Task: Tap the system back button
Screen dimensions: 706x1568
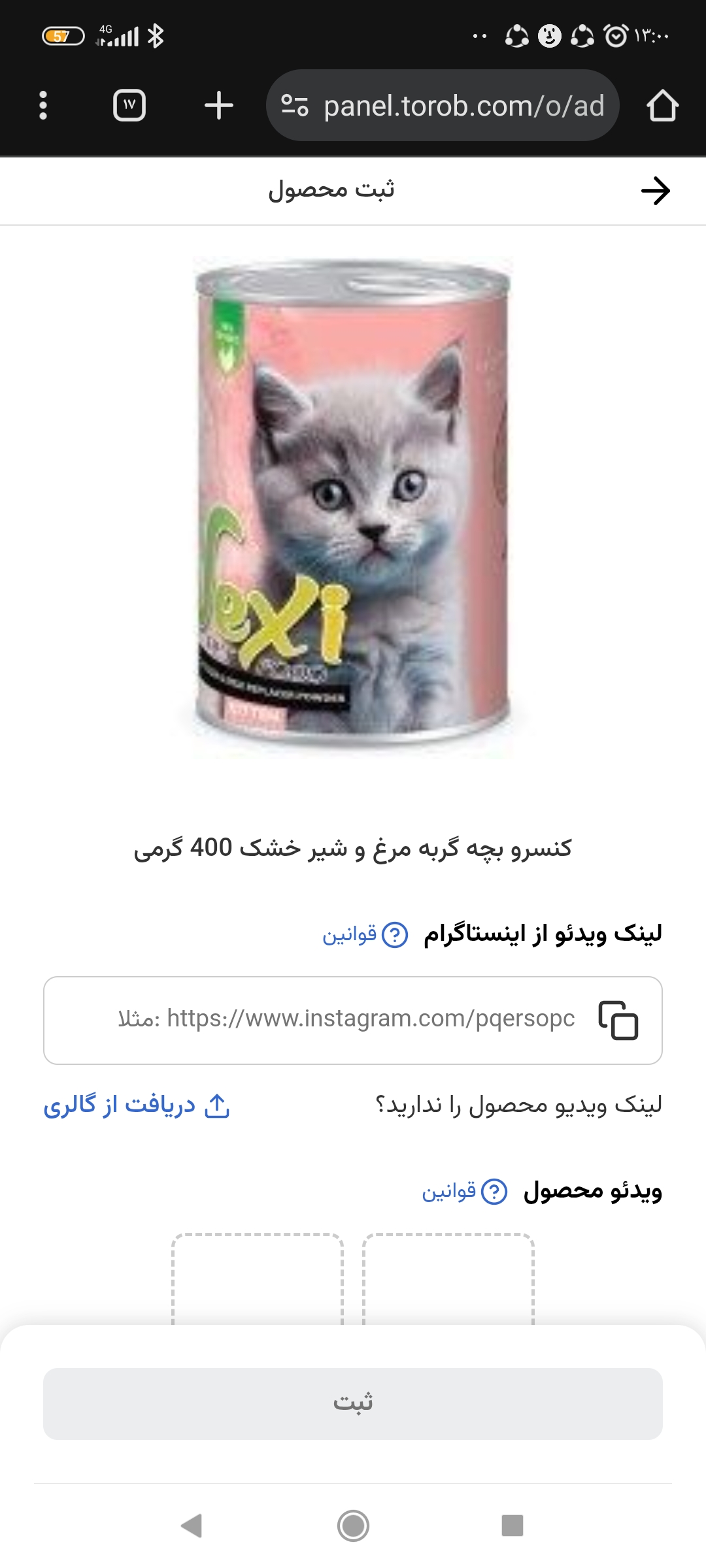Action: tap(192, 1526)
